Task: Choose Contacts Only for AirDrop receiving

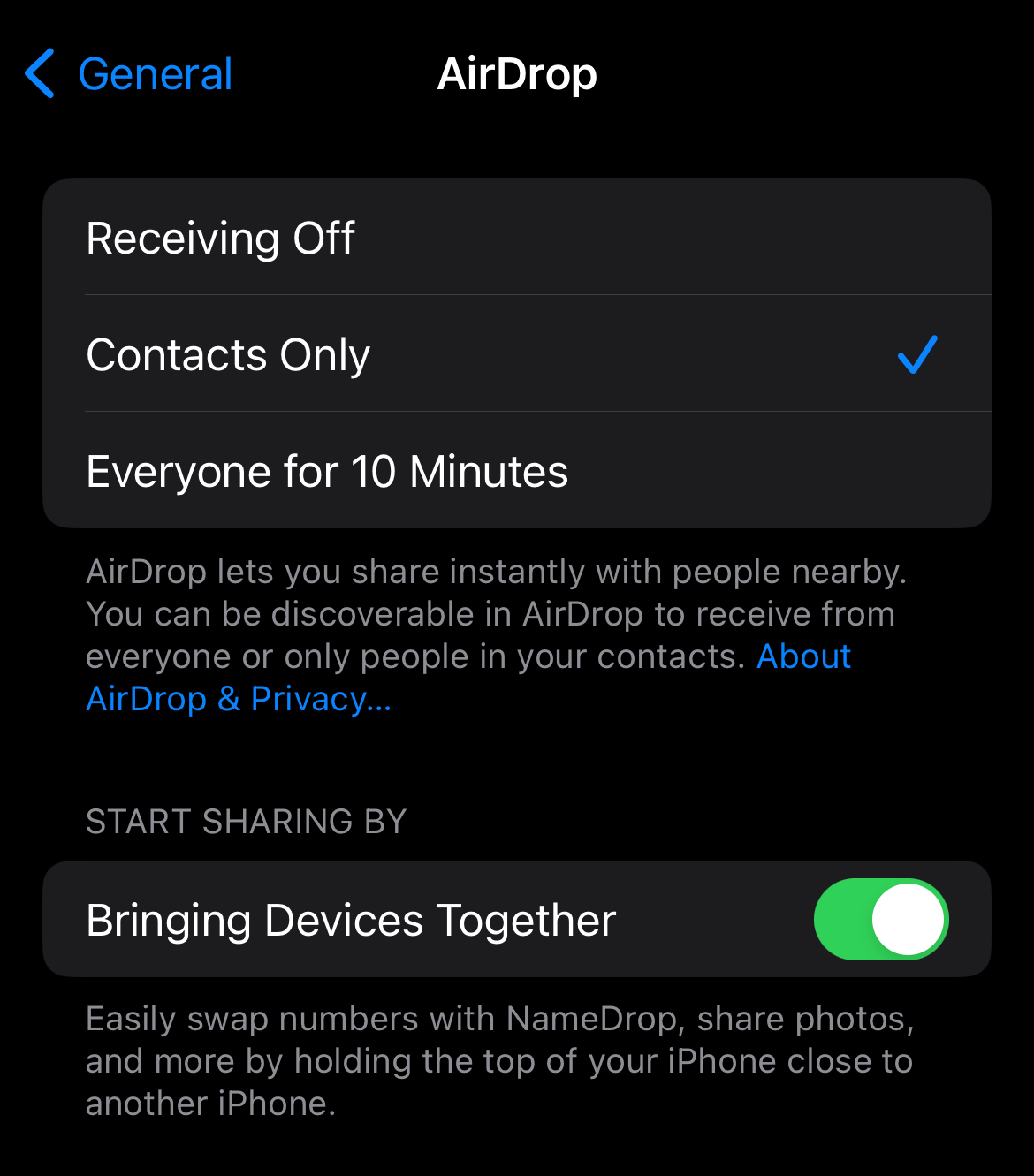Action: (354, 354)
